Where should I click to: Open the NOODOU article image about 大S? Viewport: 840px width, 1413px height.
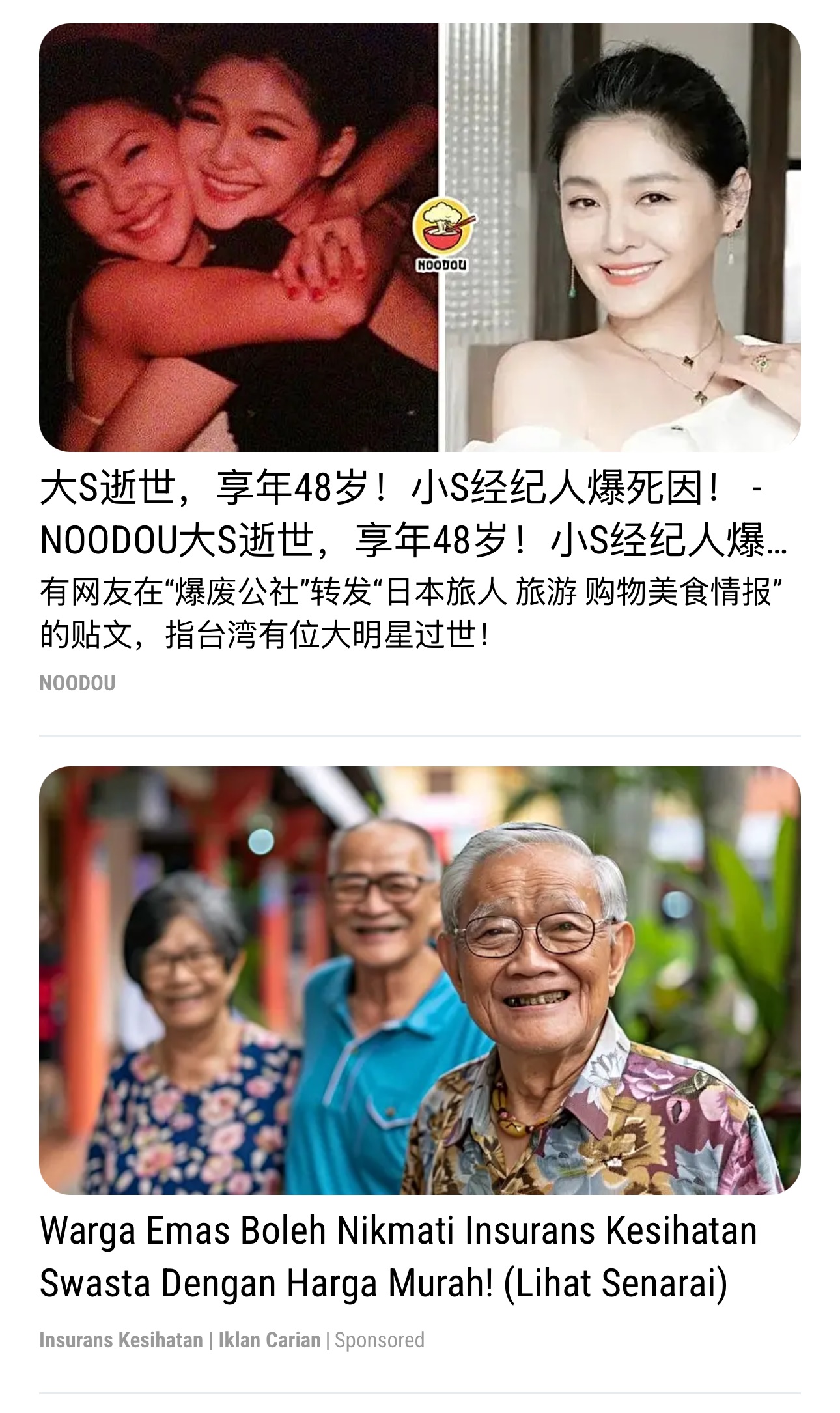(419, 238)
